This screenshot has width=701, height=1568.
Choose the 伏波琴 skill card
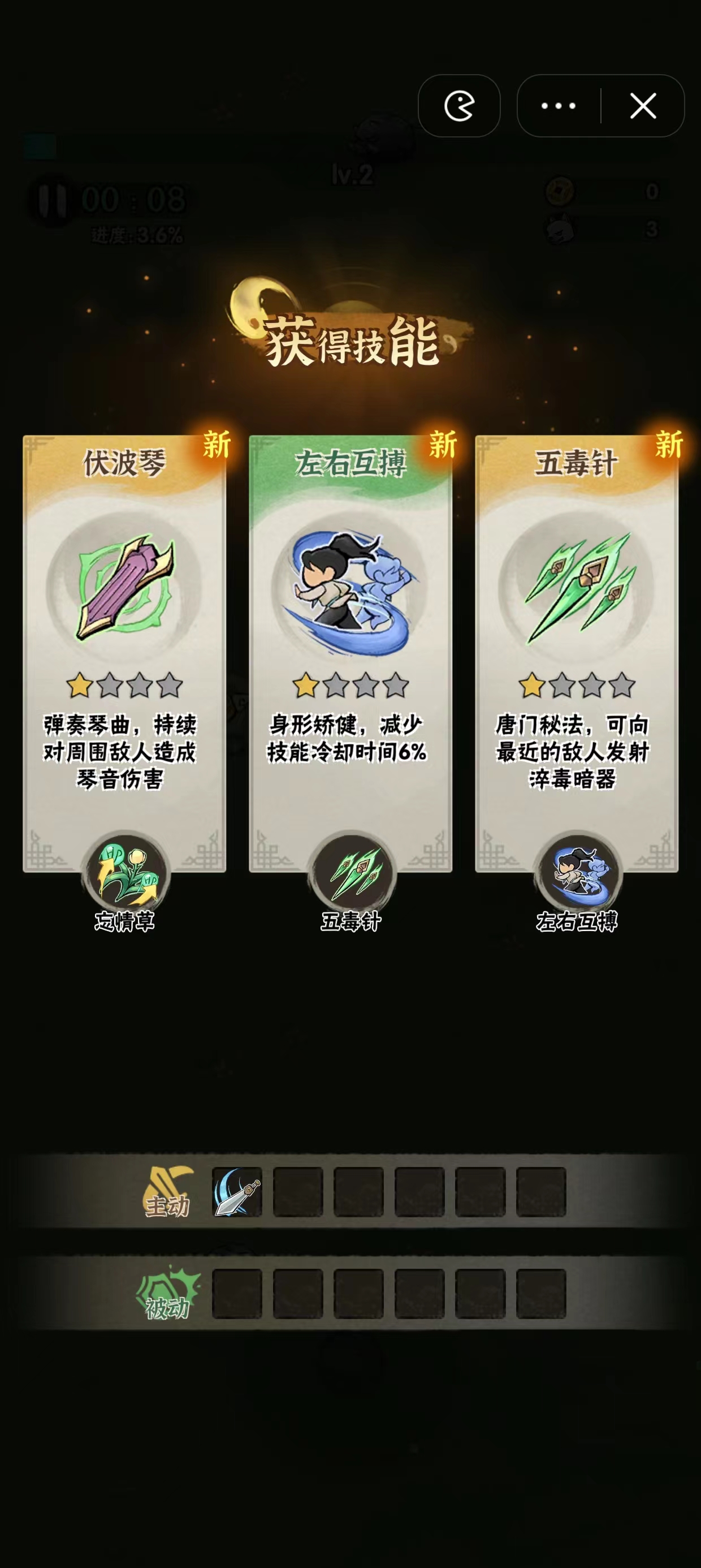point(124,651)
